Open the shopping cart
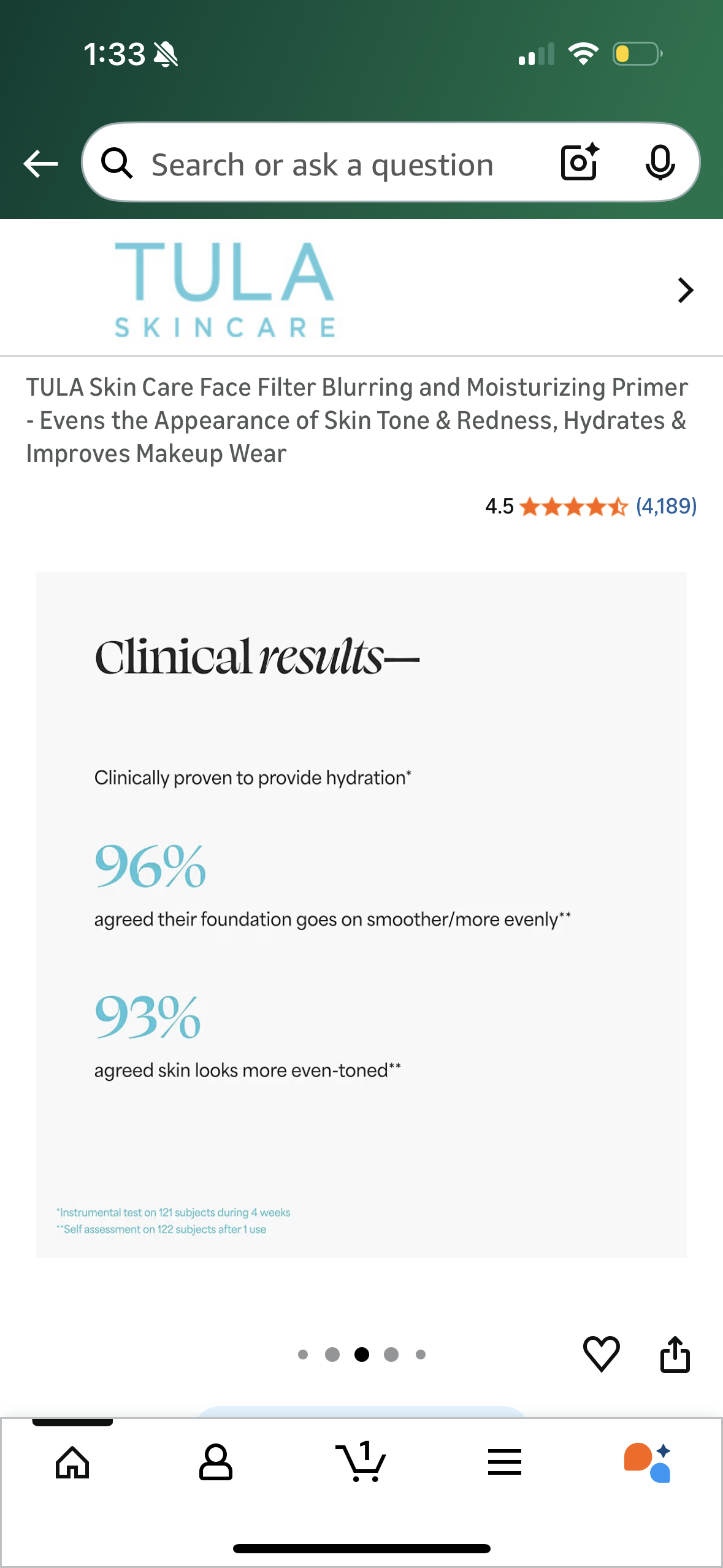 (361, 1462)
